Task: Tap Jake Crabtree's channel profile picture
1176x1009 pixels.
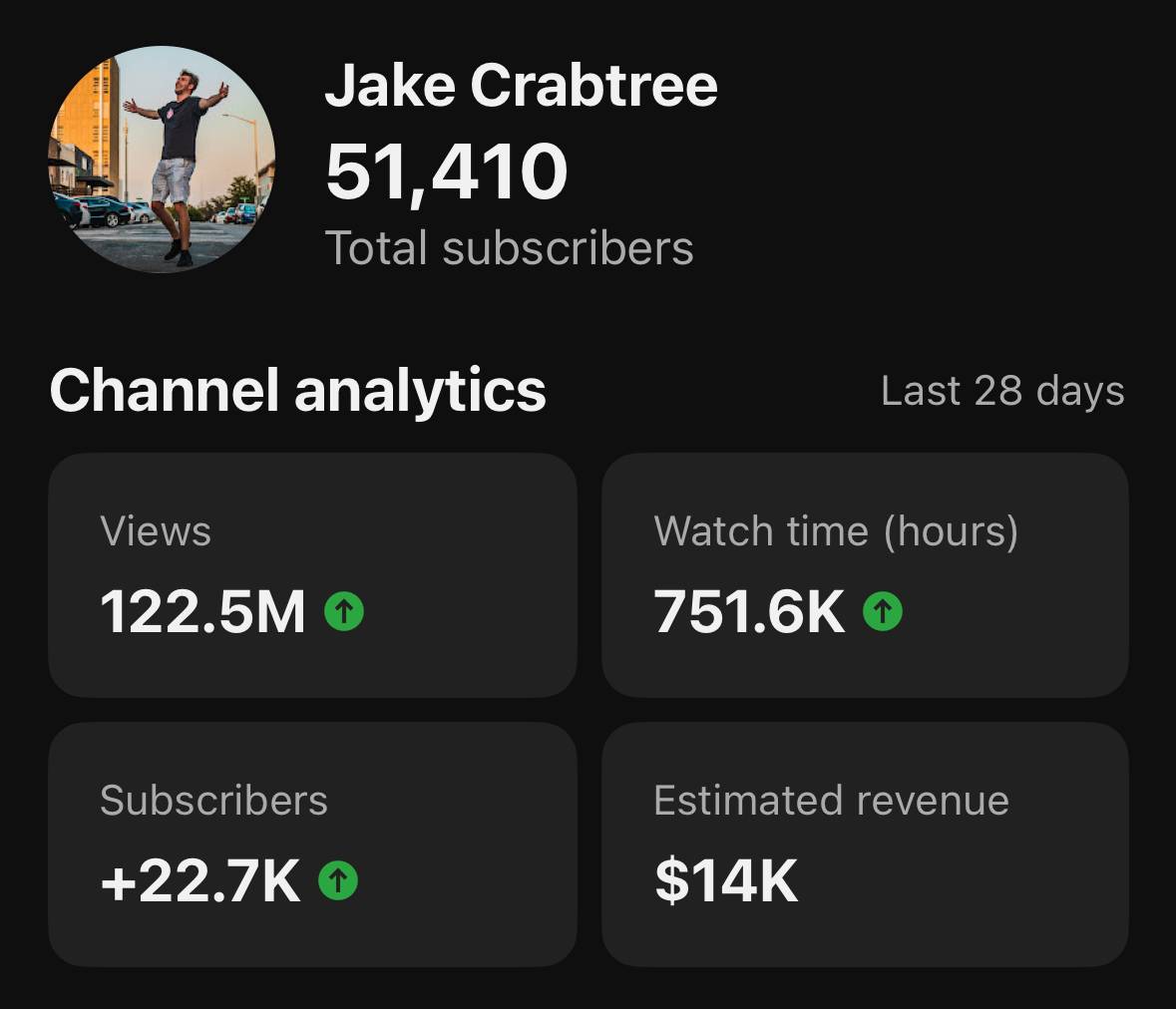Action: [x=162, y=160]
